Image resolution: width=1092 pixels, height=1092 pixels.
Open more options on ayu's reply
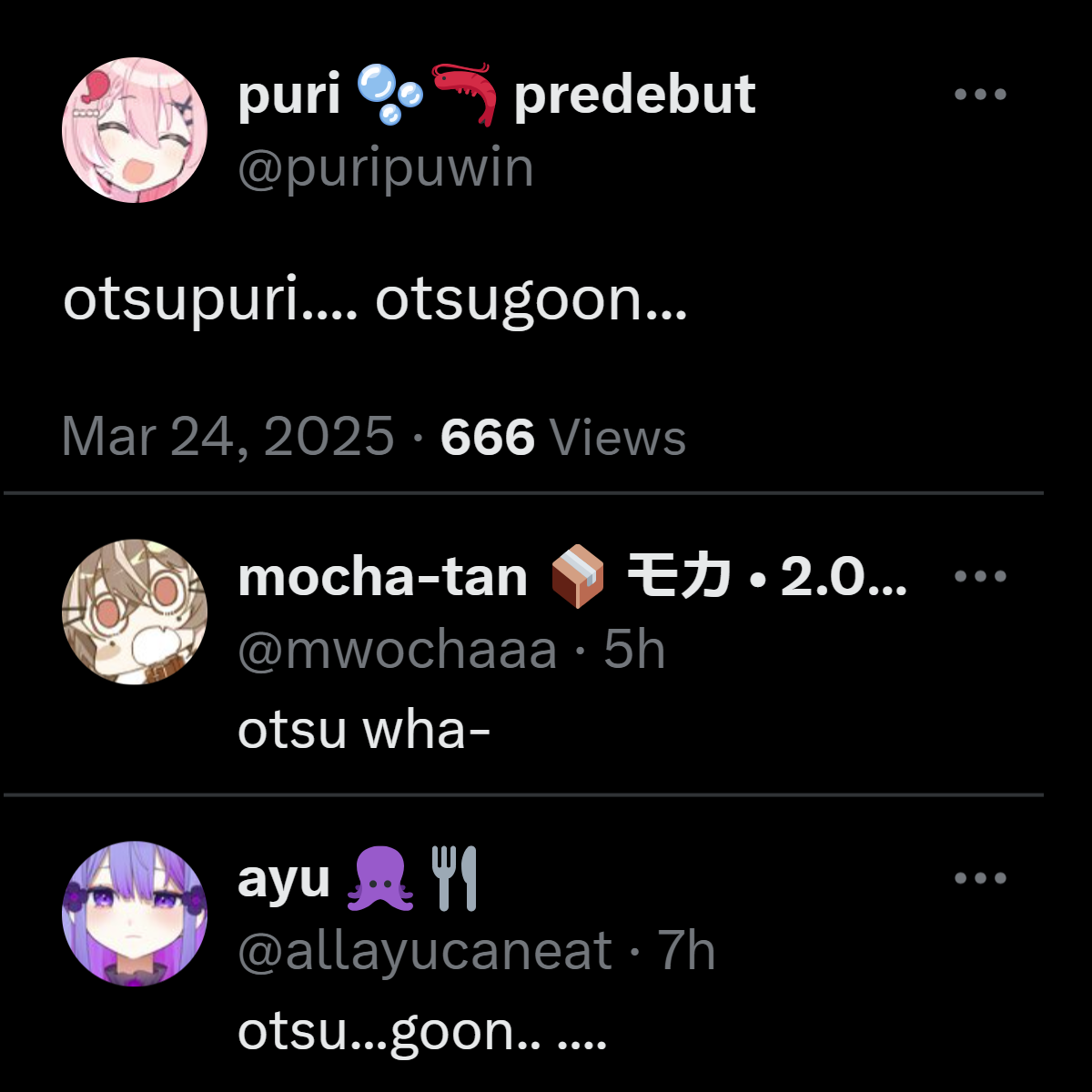[x=980, y=878]
